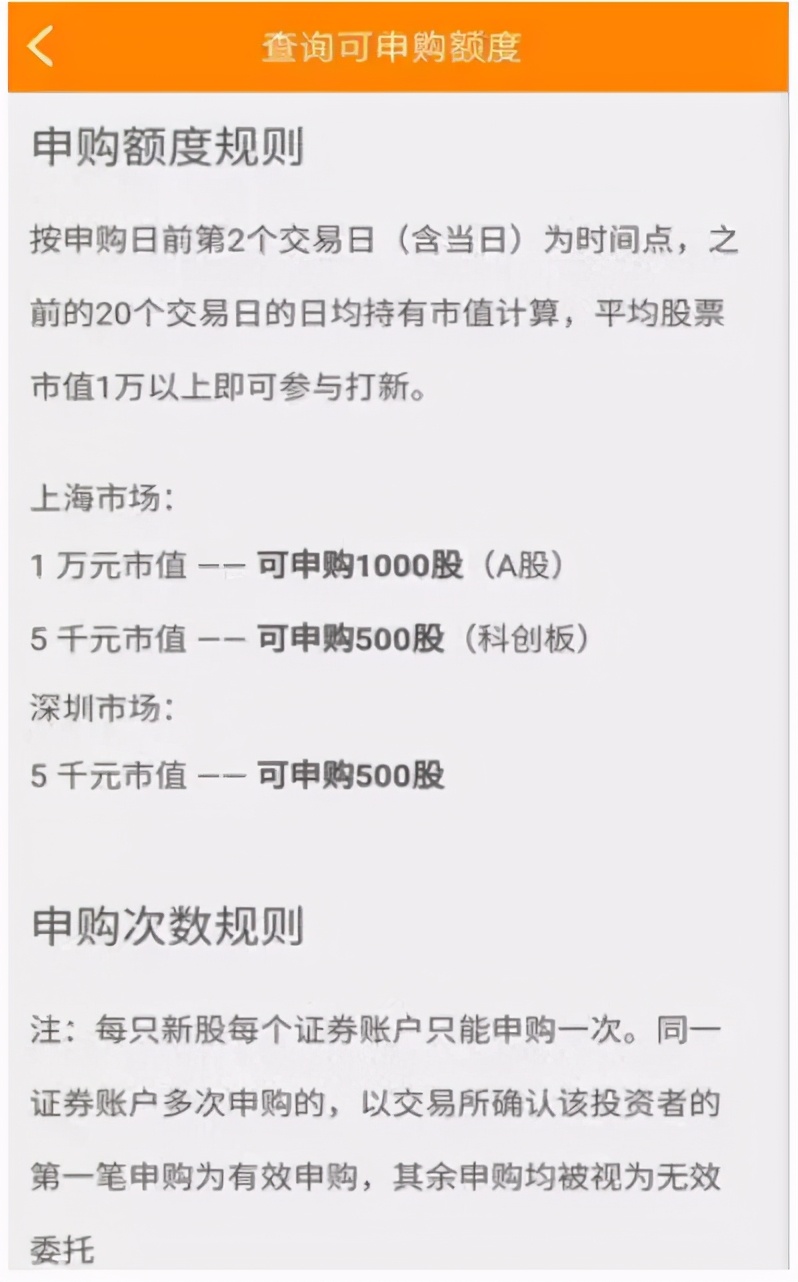Click 可申购500股 under 深圳市场

click(350, 776)
